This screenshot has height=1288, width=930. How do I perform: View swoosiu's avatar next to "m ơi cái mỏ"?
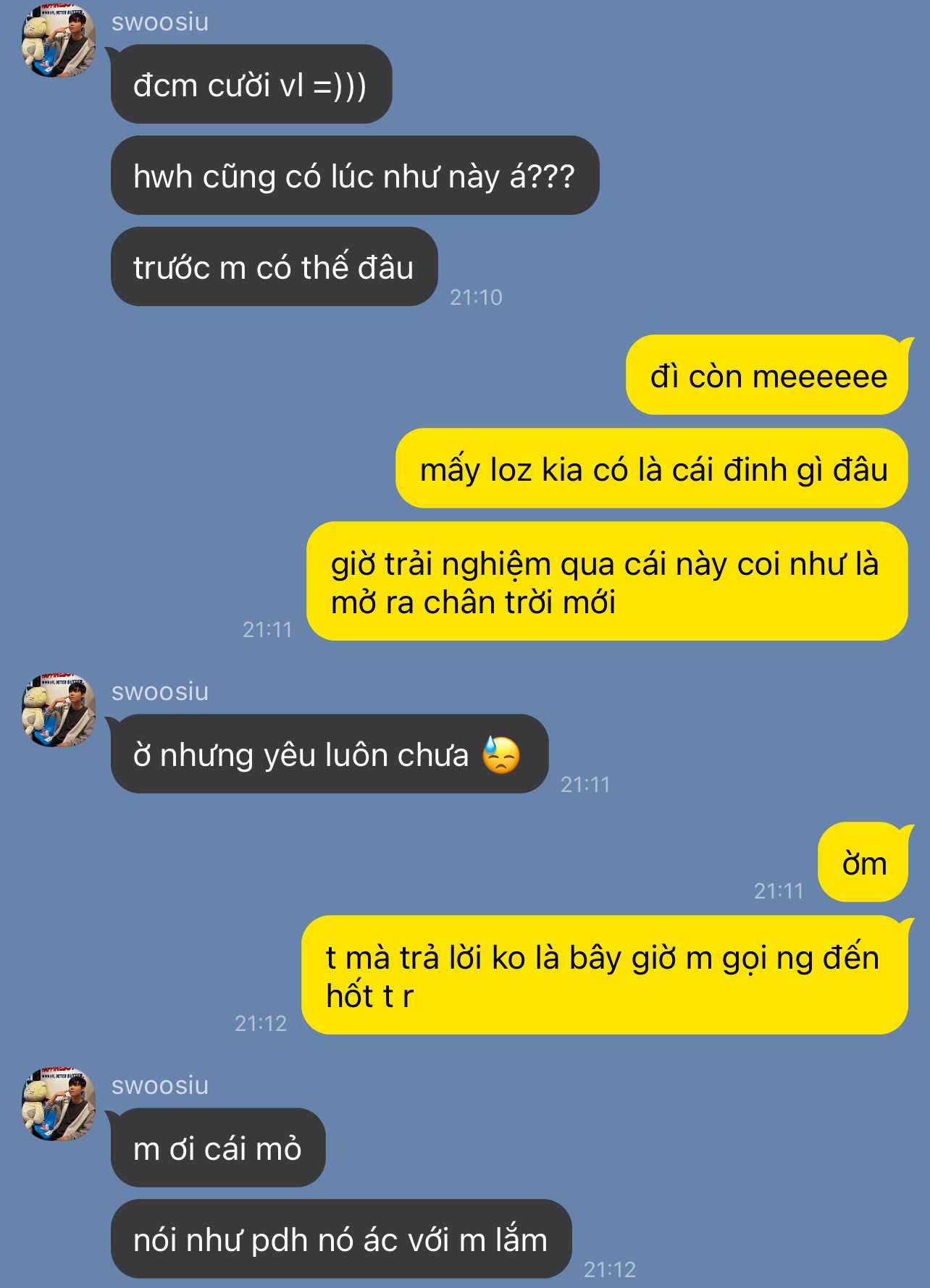tap(59, 1104)
